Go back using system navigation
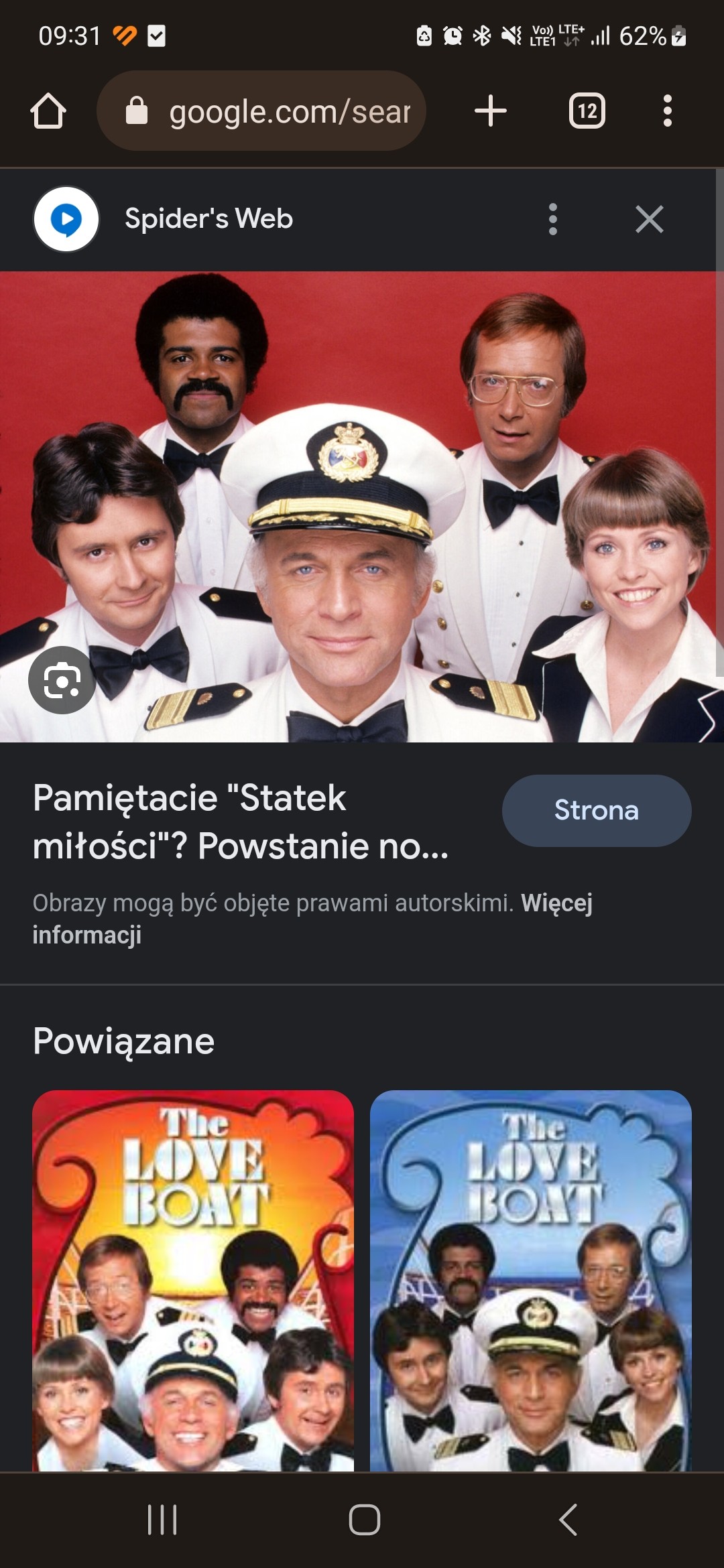Screen dimensions: 724x1568 click(x=567, y=1520)
